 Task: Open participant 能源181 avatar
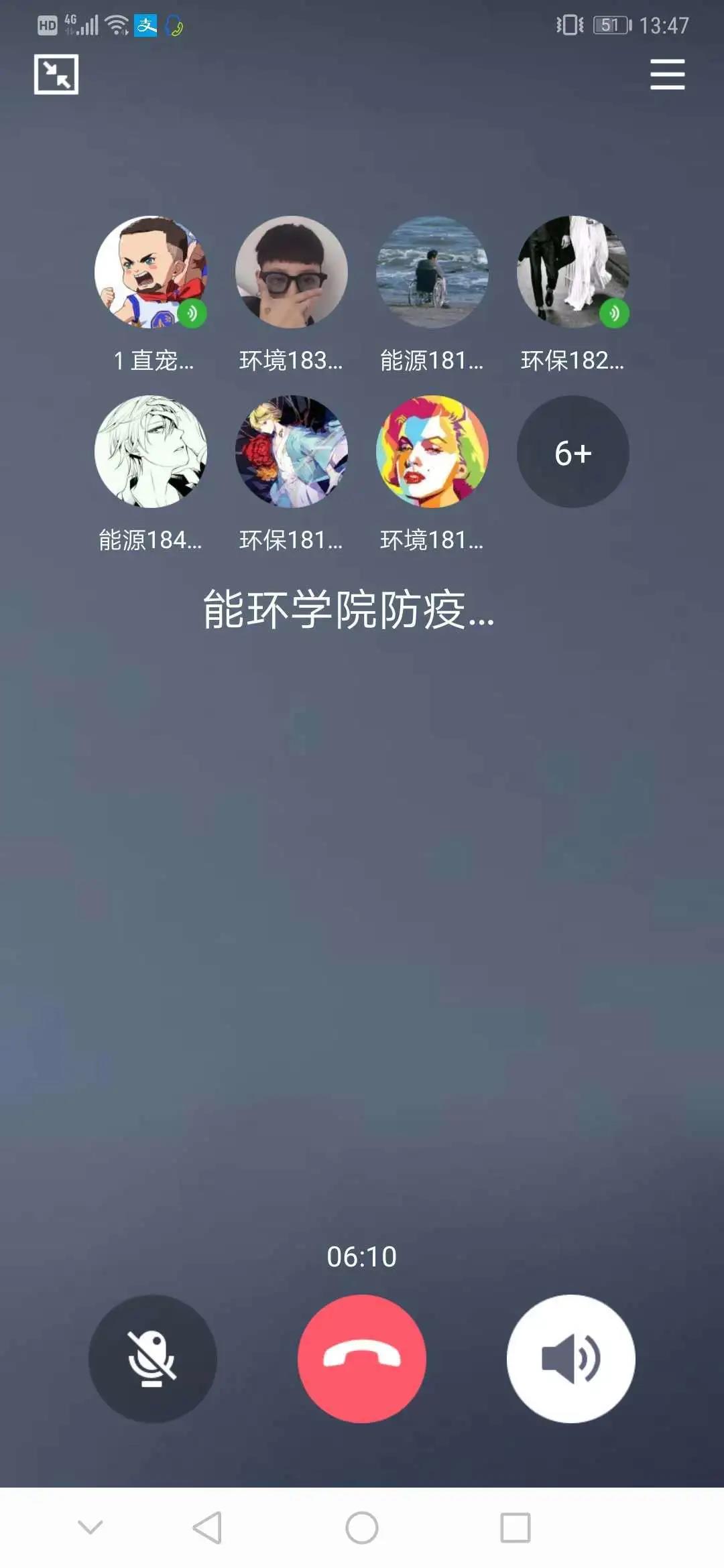pyautogui.click(x=432, y=272)
